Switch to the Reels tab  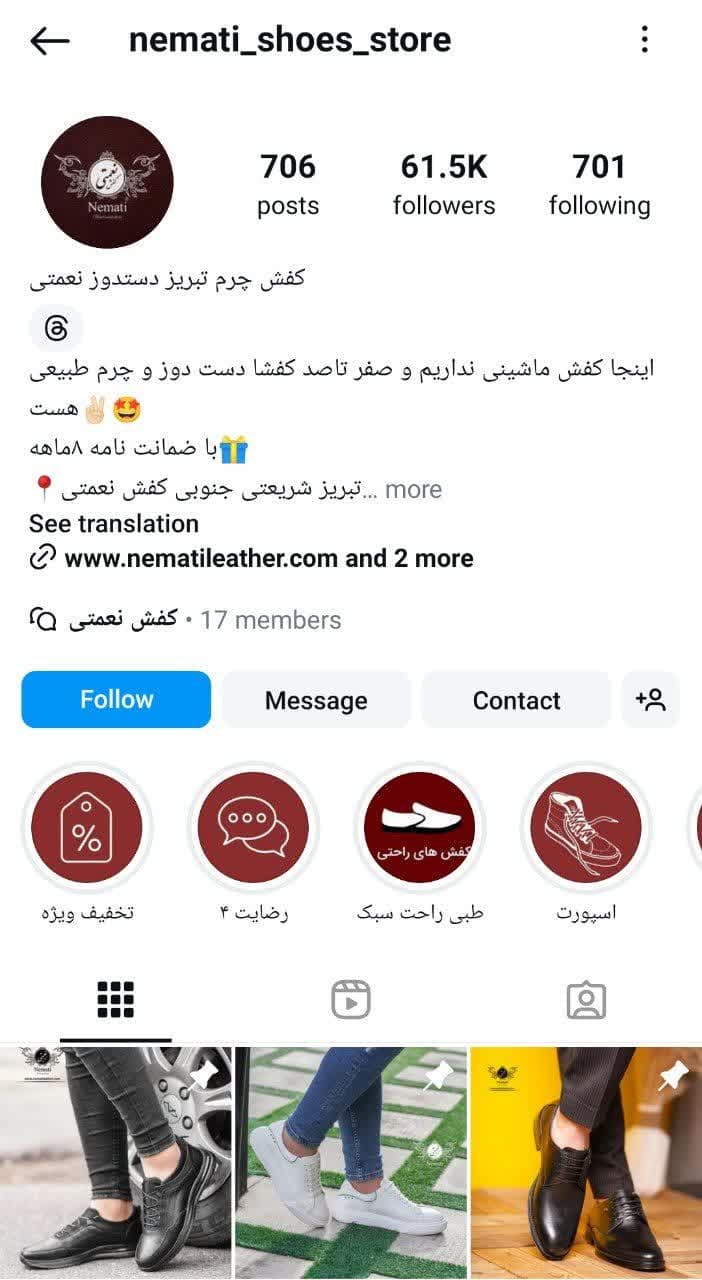350,999
